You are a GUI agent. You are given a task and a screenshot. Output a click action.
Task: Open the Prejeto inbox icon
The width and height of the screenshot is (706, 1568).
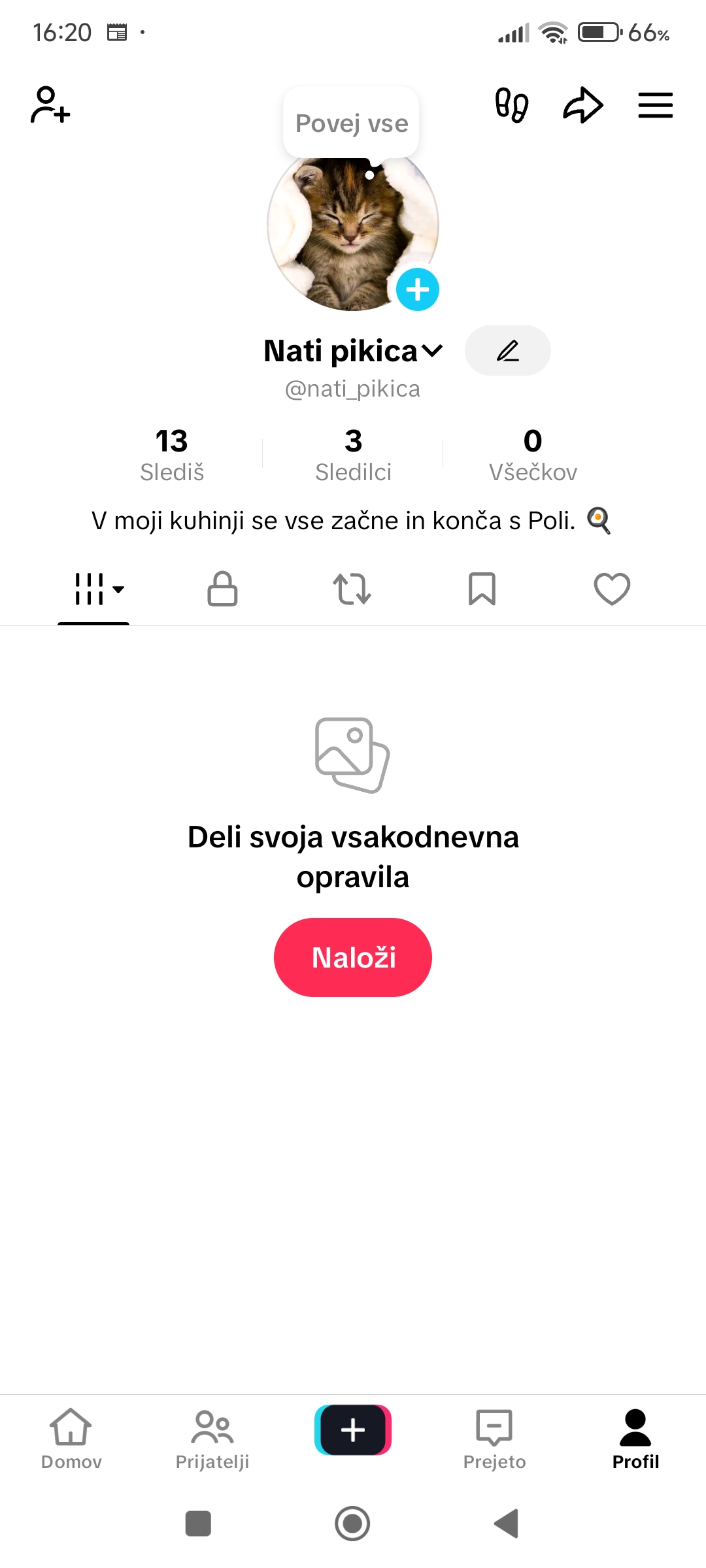tap(494, 1431)
